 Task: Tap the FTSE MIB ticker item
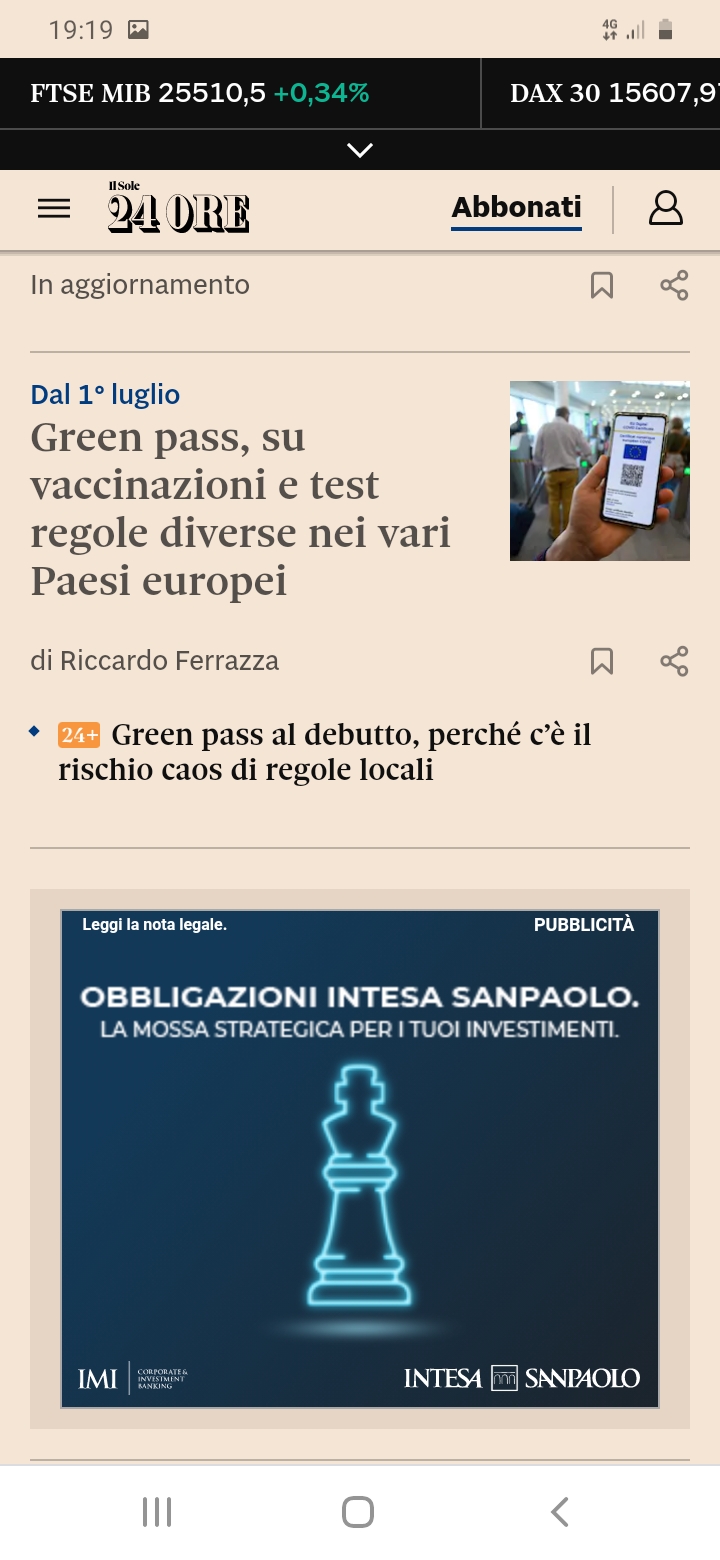(200, 93)
